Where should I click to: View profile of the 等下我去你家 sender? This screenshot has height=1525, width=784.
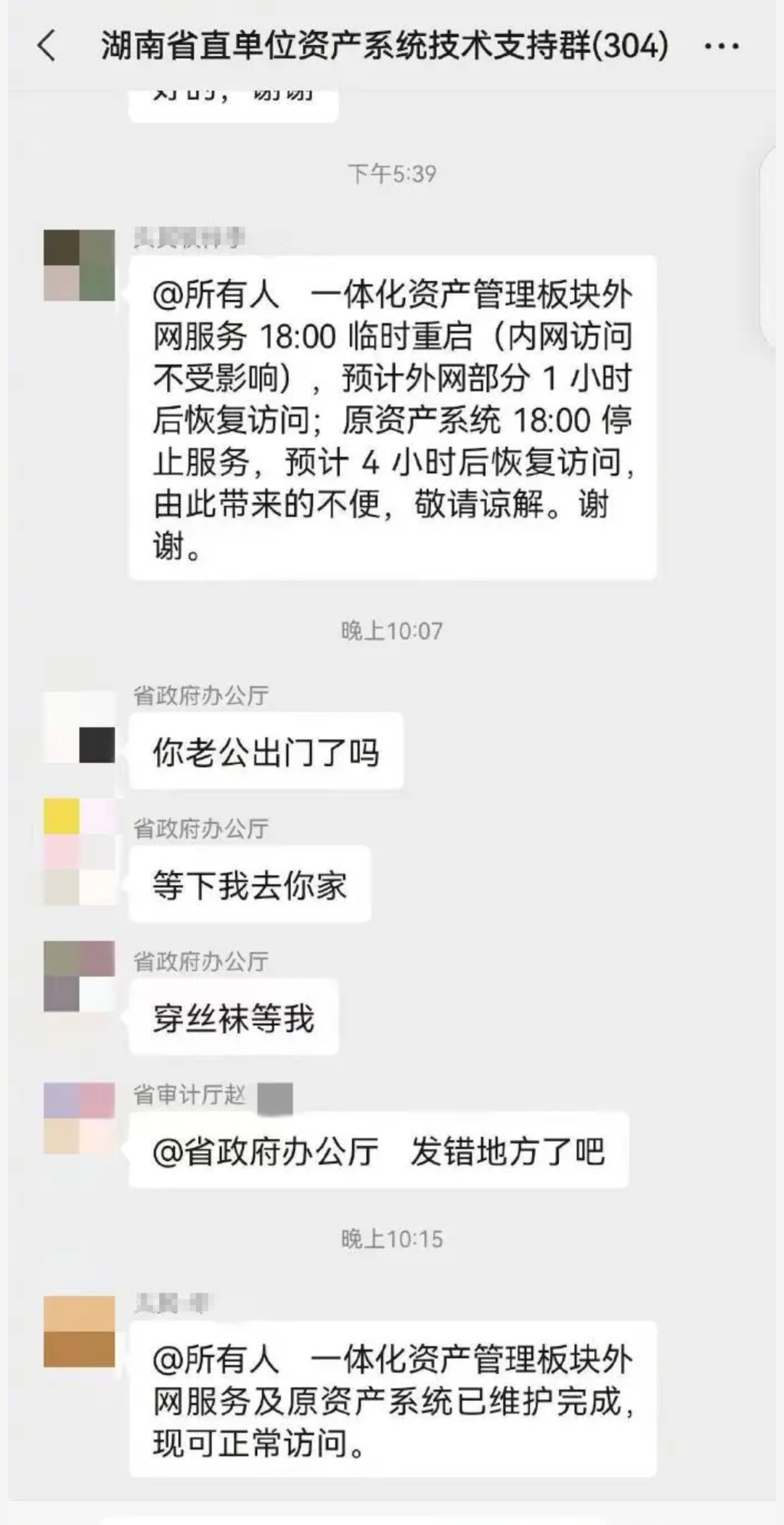(79, 851)
